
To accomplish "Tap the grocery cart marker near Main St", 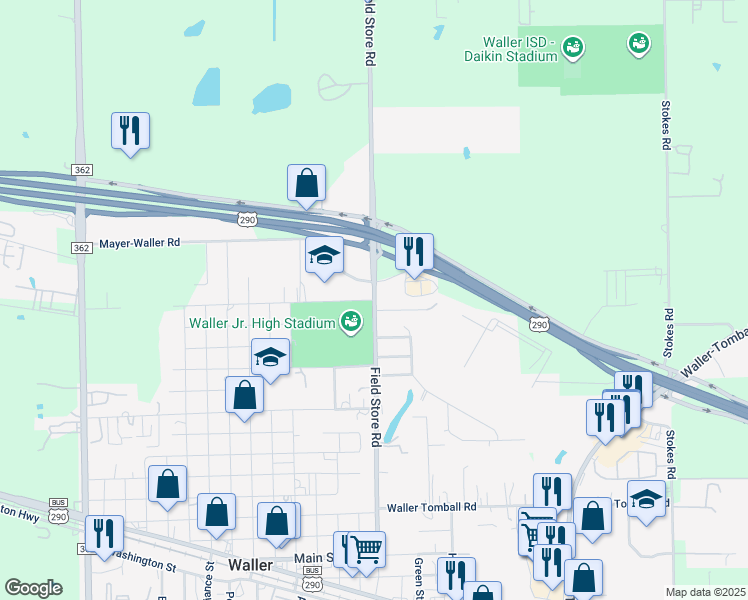I will click(367, 549).
